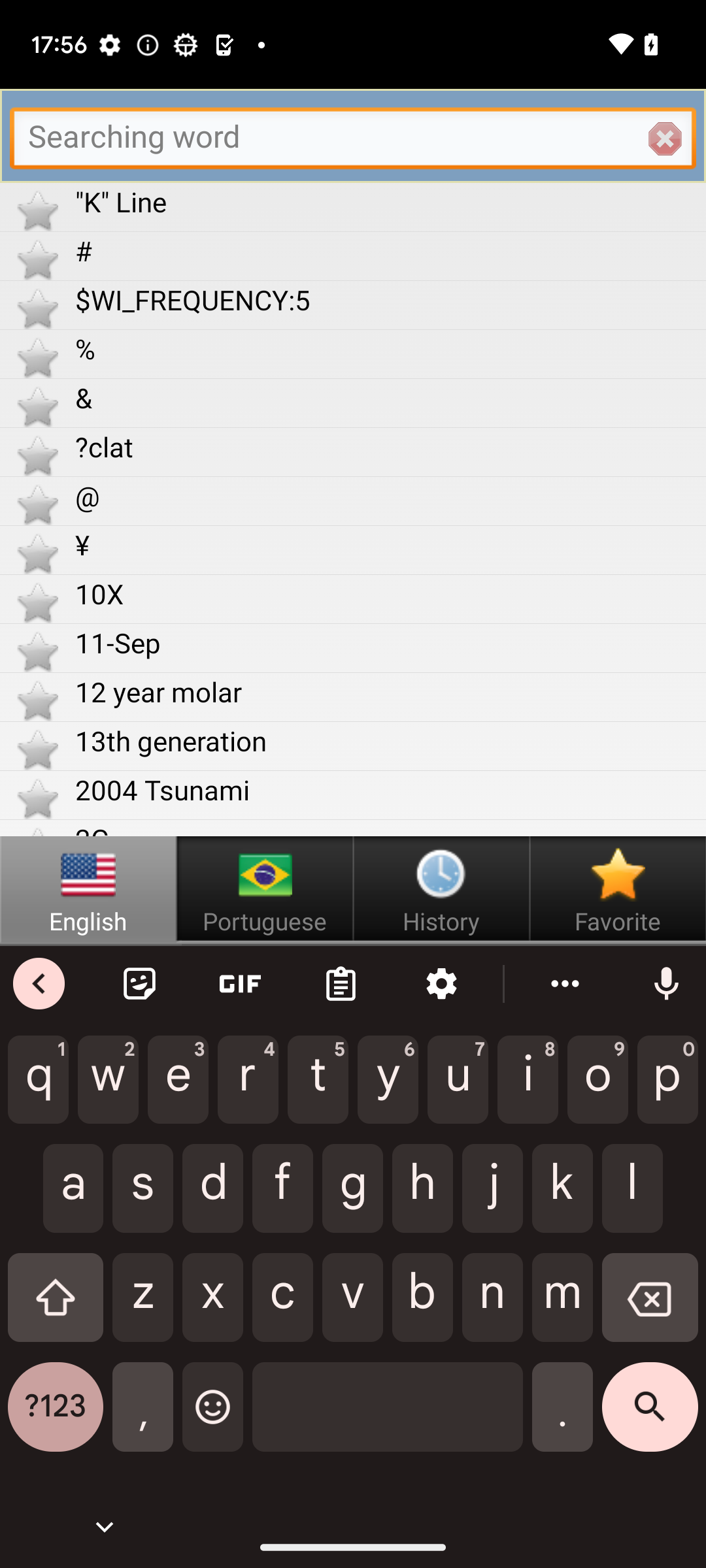Image resolution: width=706 pixels, height=1568 pixels.
Task: Open keyboard clipboard icon
Action: (x=341, y=983)
